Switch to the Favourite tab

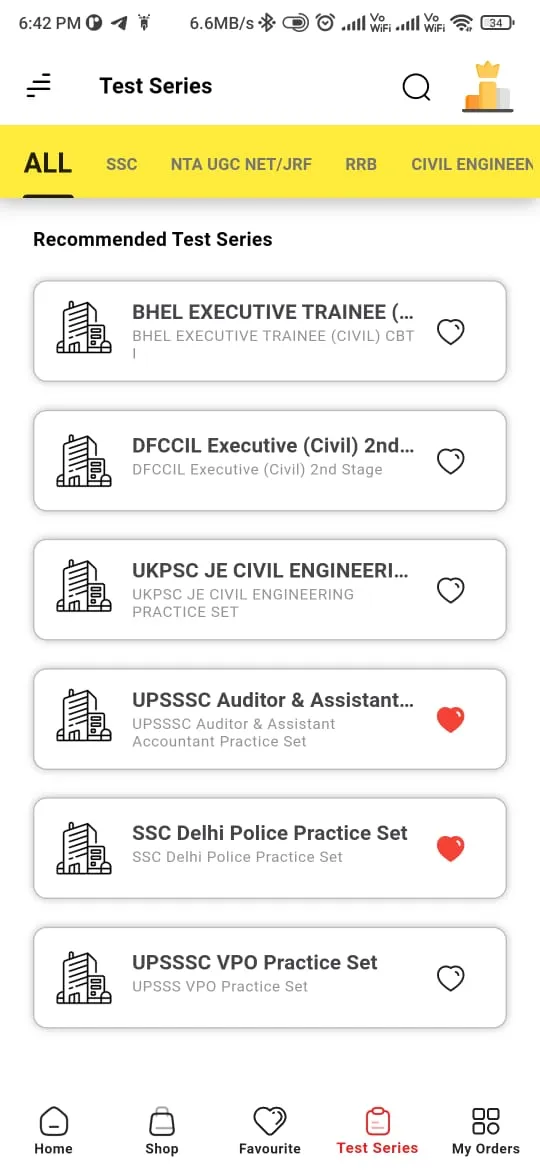pyautogui.click(x=270, y=1130)
